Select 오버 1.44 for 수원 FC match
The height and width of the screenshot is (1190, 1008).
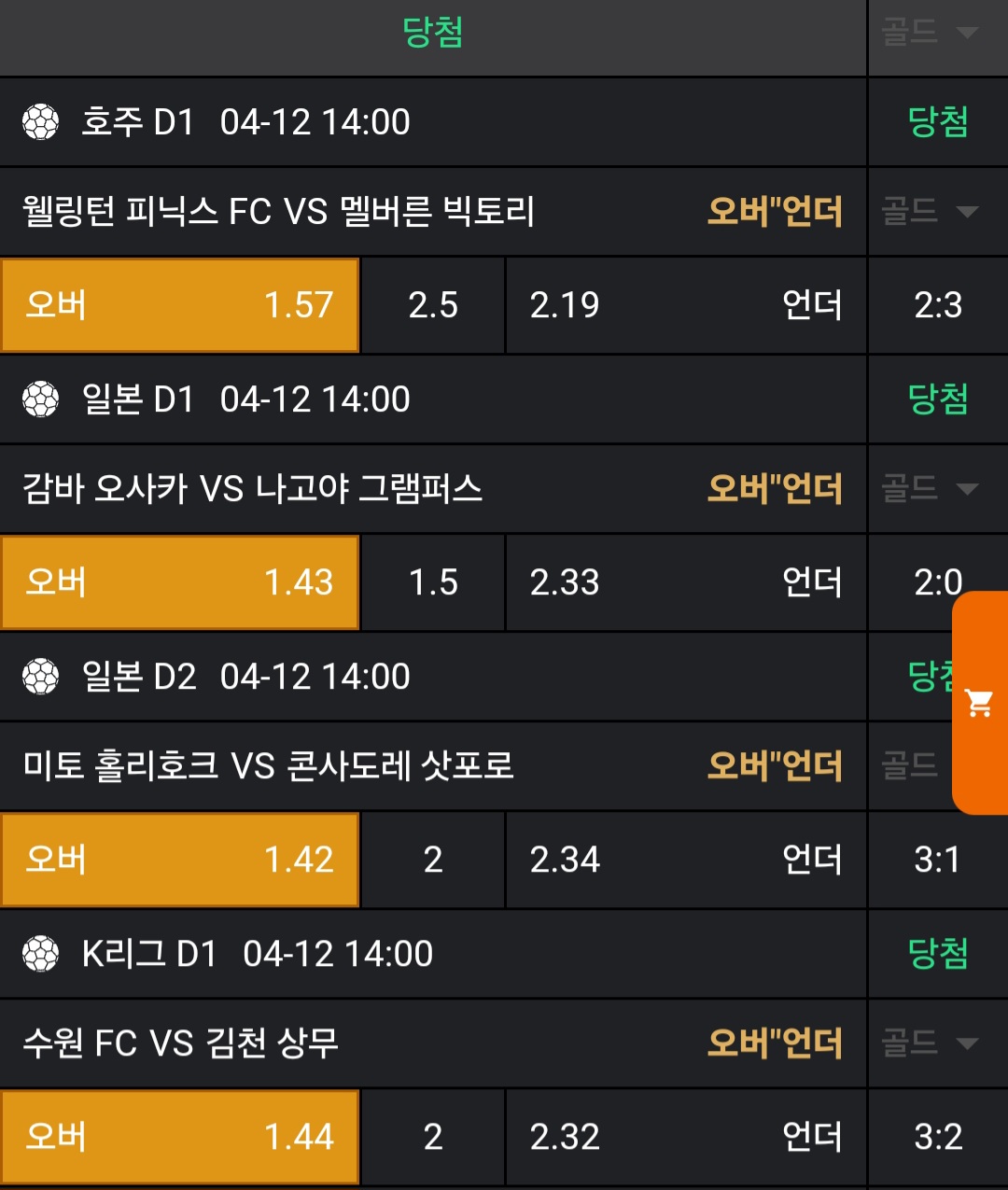180,1137
